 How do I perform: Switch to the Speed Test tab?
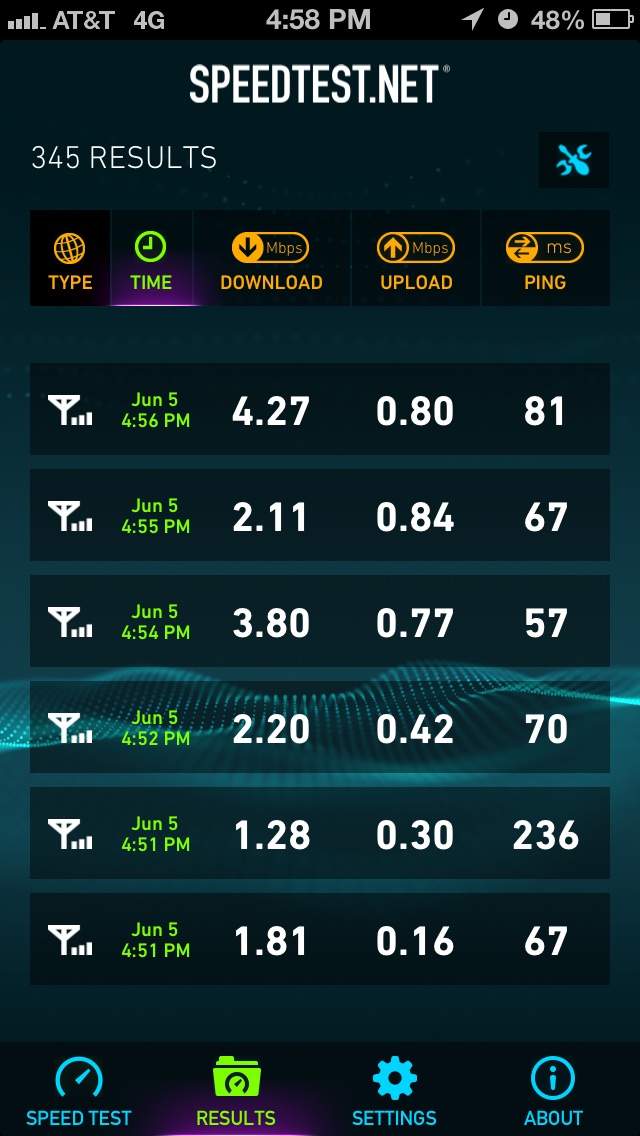79,1091
